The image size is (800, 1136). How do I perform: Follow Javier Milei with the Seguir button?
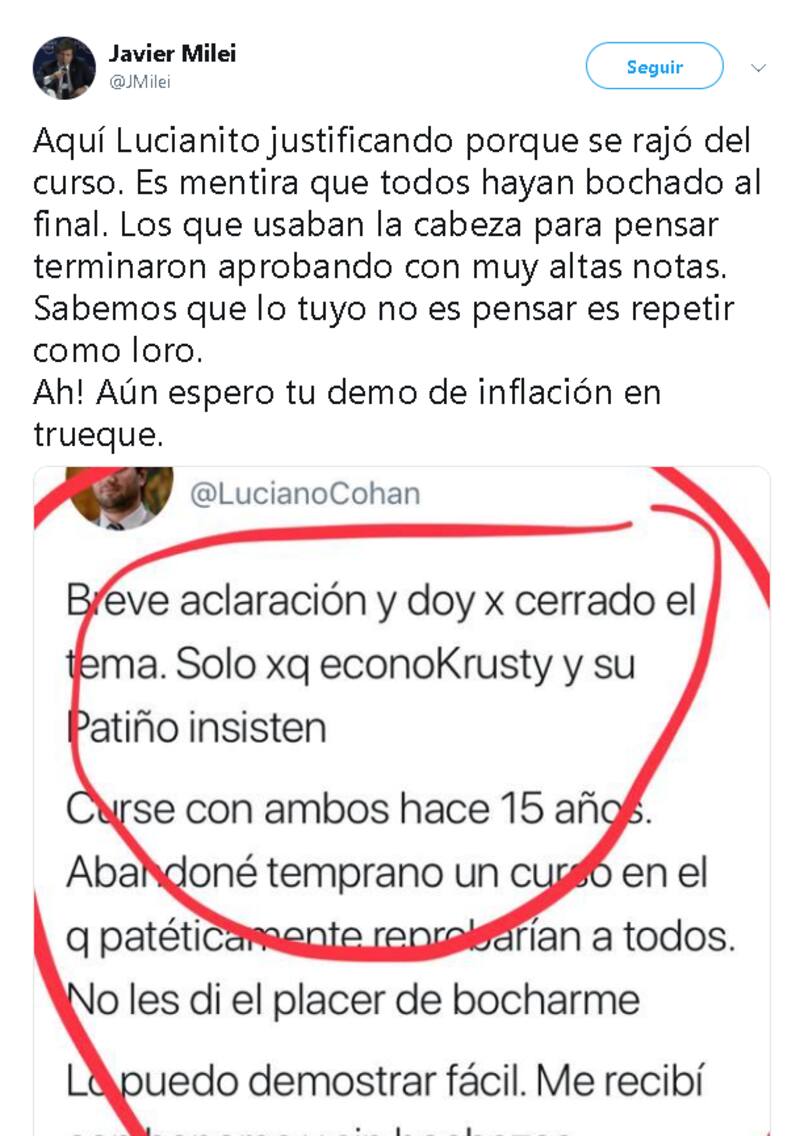coord(654,67)
